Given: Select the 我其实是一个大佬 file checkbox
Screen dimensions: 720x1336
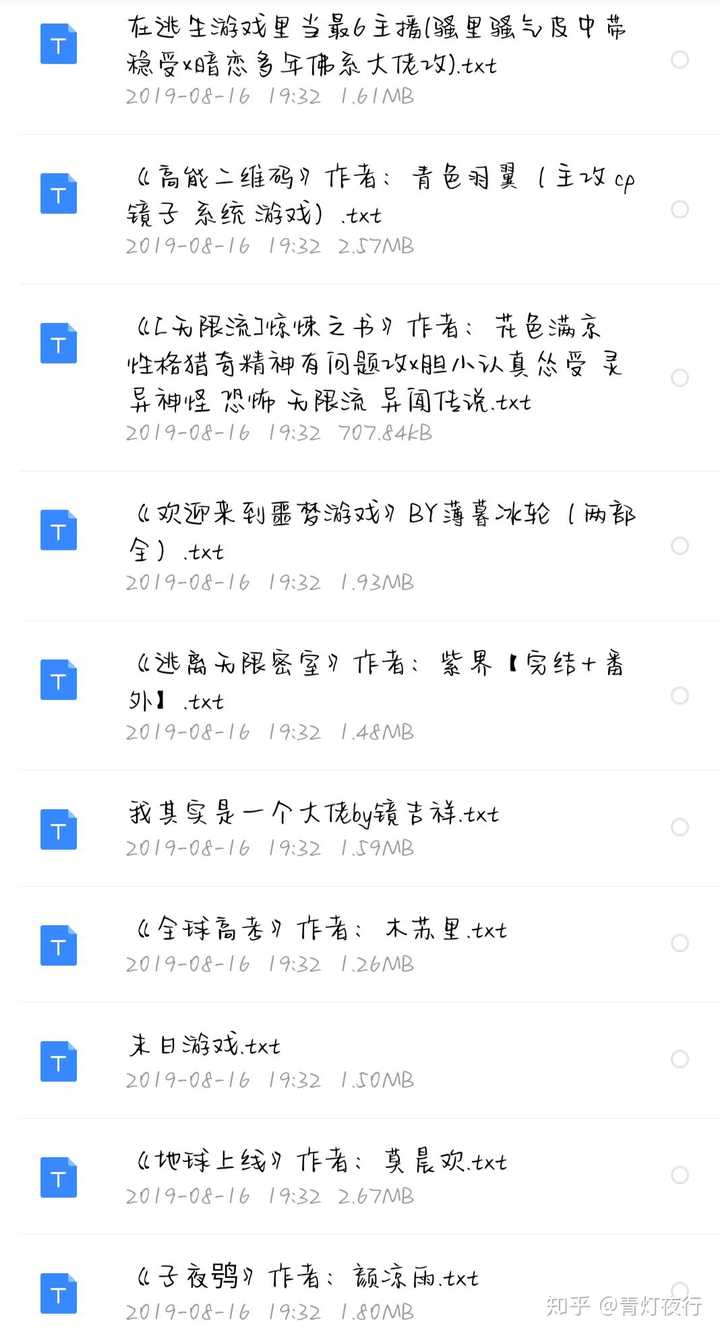Looking at the screenshot, I should (680, 827).
